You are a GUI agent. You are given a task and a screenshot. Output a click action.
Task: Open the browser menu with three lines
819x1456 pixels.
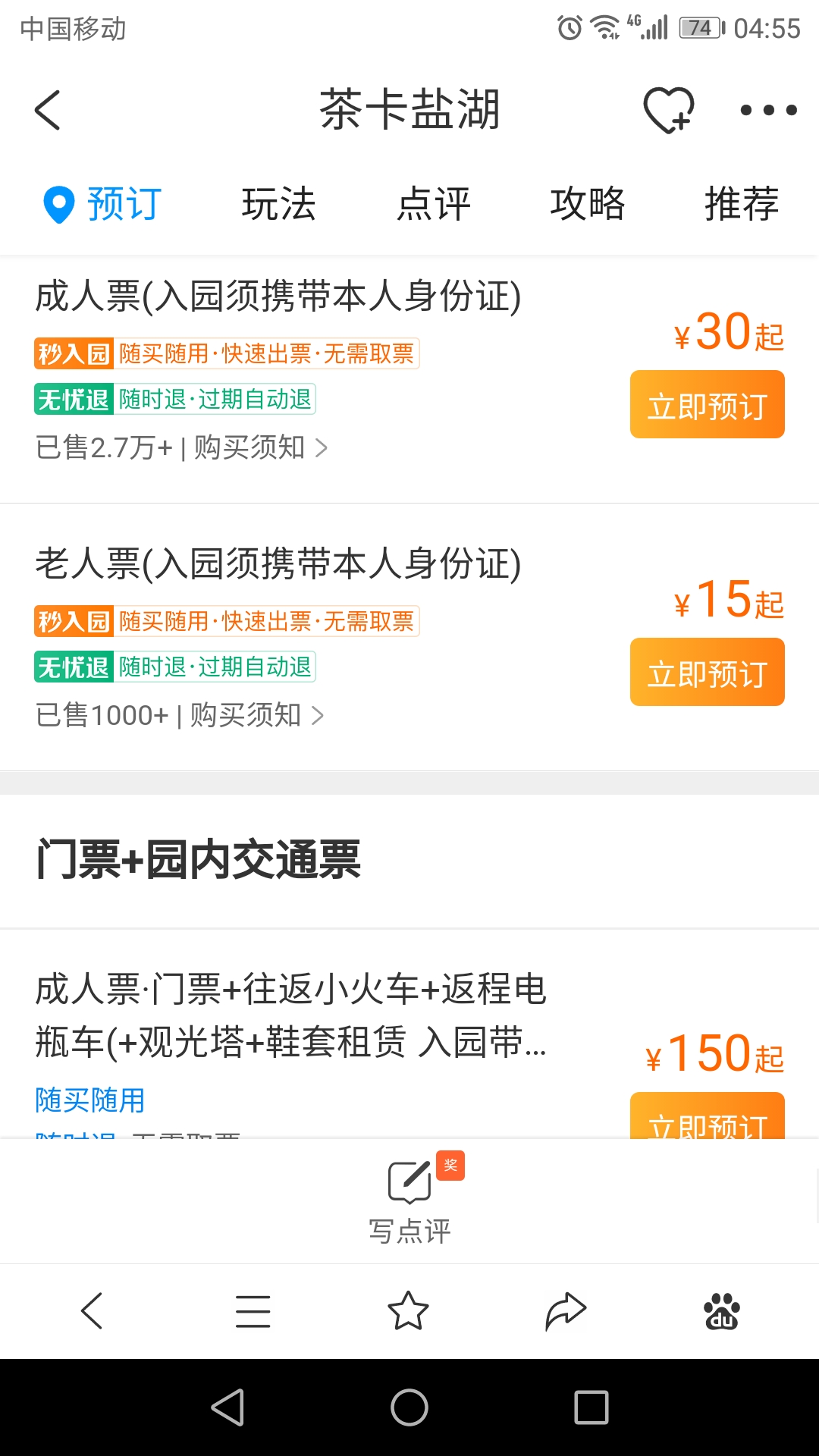253,1311
